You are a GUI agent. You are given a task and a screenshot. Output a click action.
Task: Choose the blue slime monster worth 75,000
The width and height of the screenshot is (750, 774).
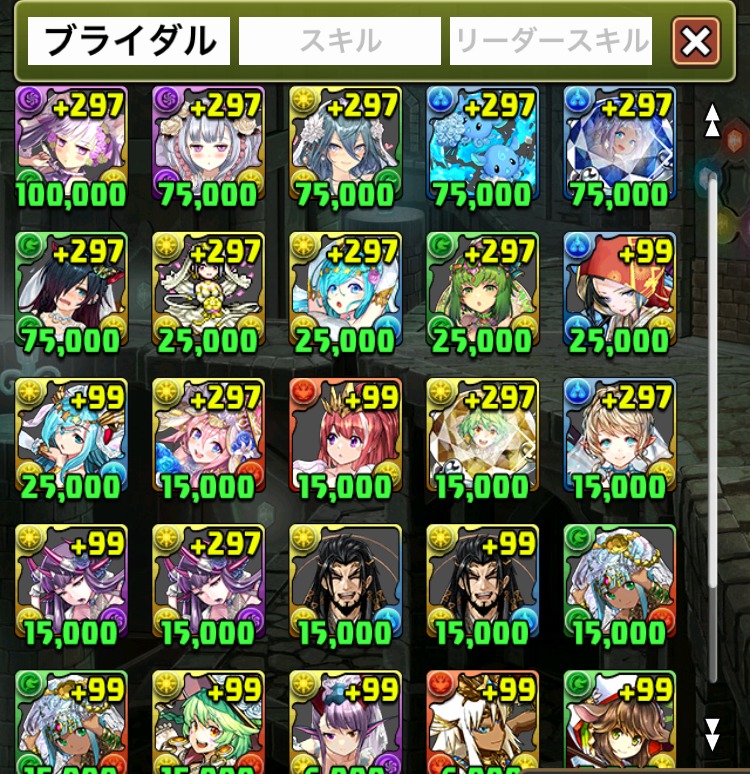pos(482,143)
